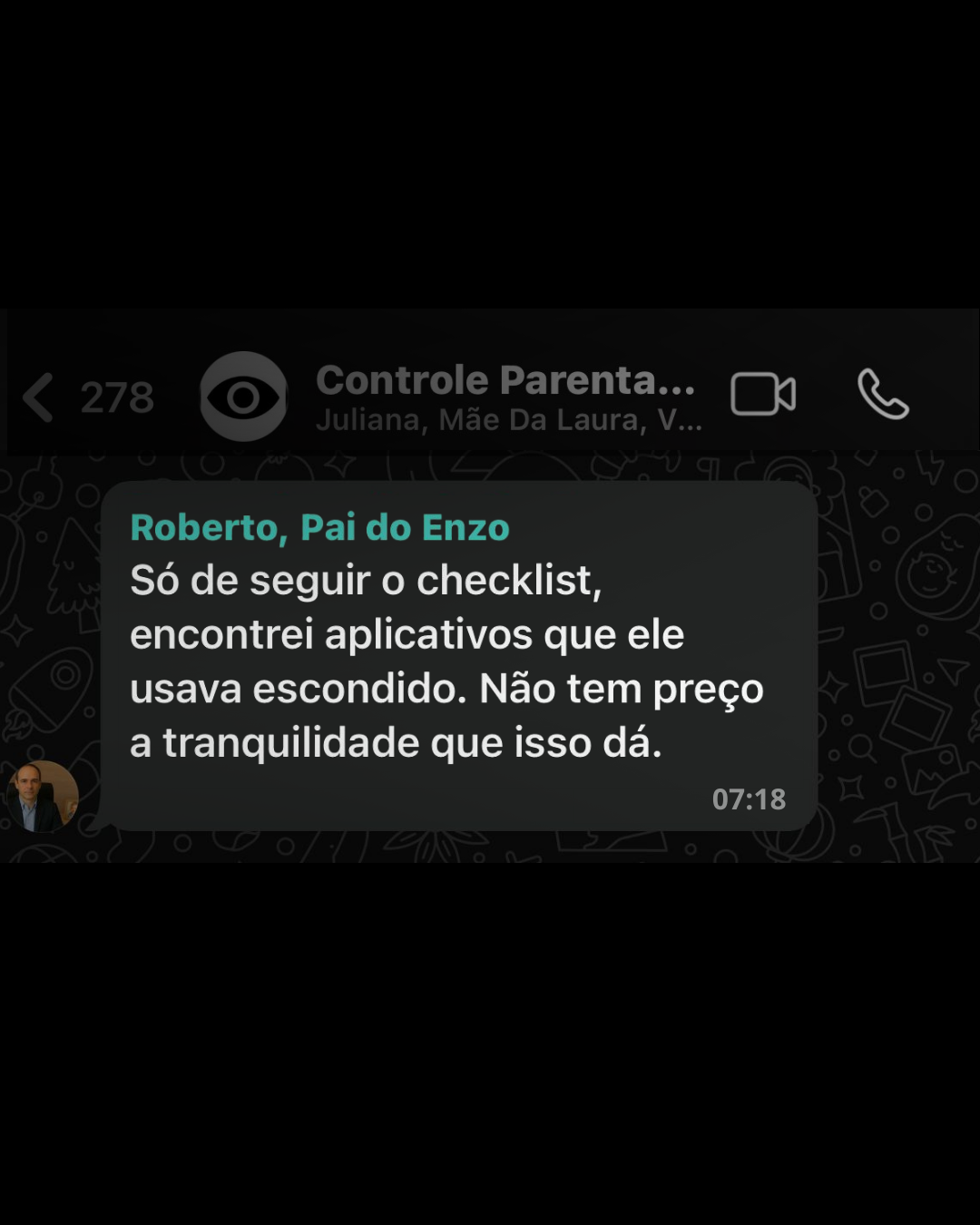Tap sender name Roberto, Pai do Enzo
Screen dimensions: 980x1225
pos(319,526)
